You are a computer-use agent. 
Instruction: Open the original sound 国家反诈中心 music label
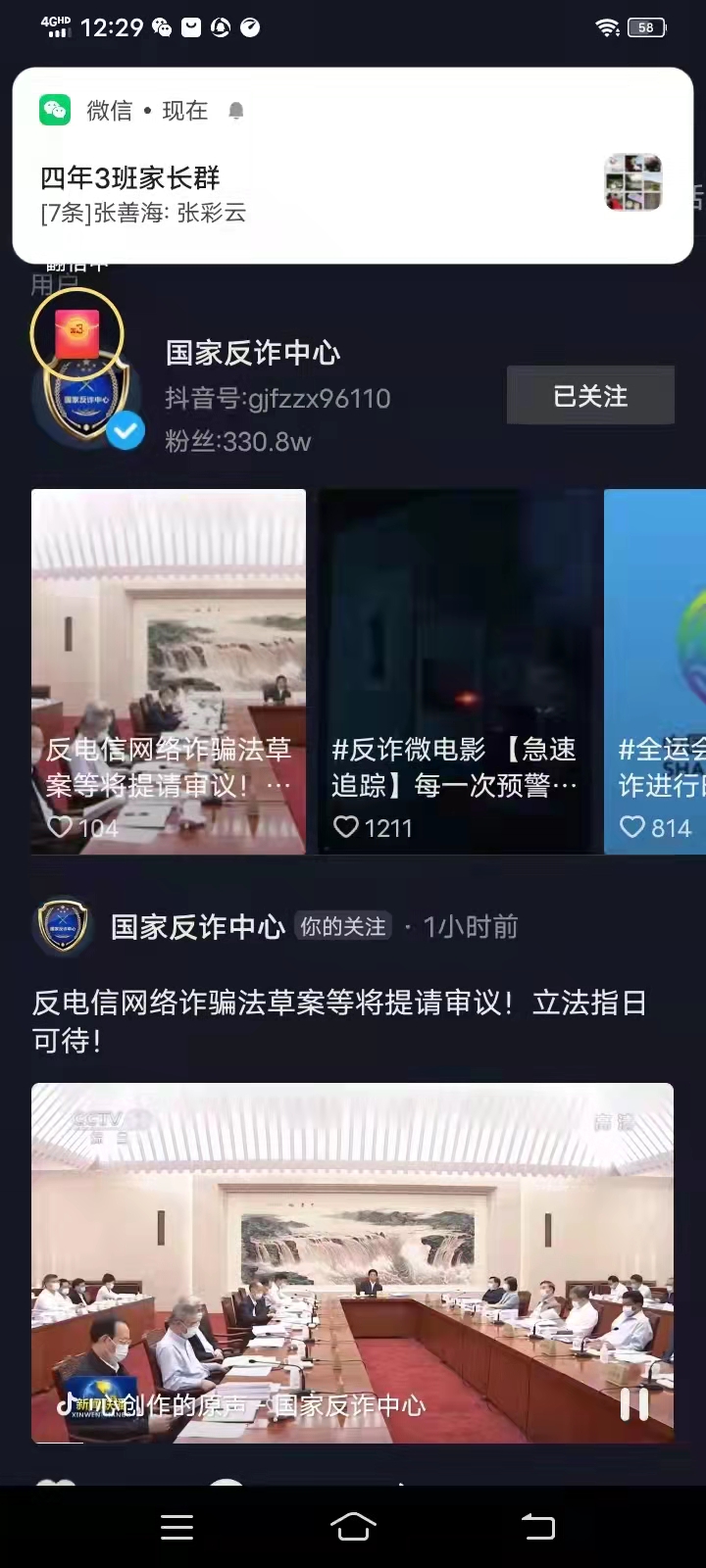[x=245, y=1405]
